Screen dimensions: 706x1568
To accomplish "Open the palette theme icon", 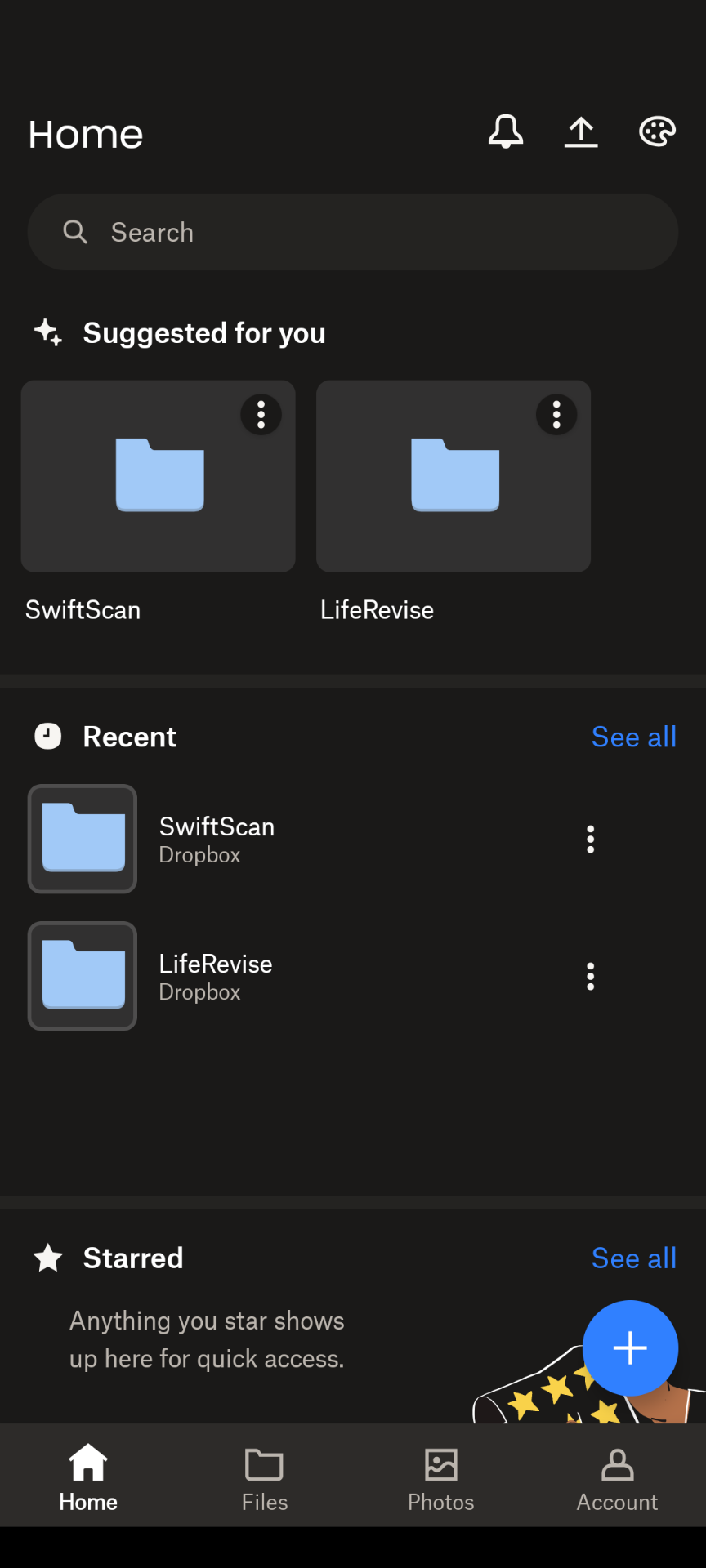I will click(x=657, y=131).
